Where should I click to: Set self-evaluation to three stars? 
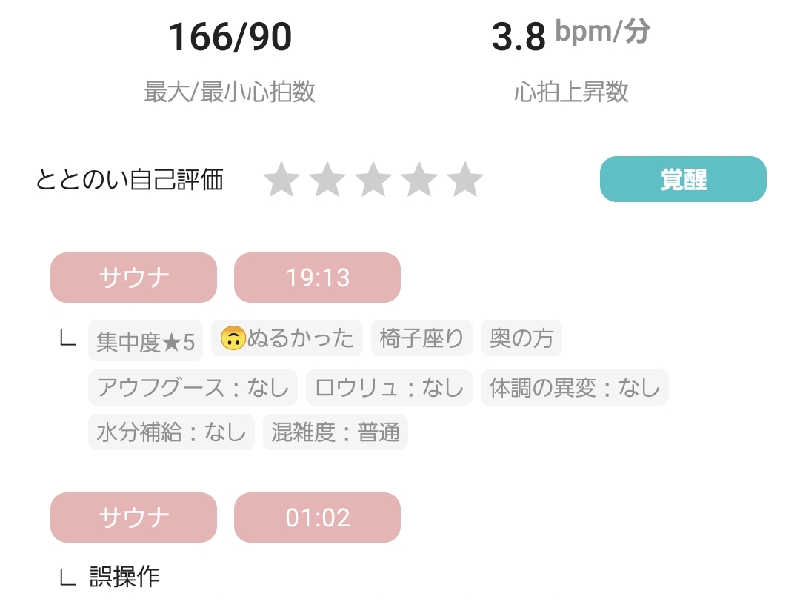coord(373,181)
